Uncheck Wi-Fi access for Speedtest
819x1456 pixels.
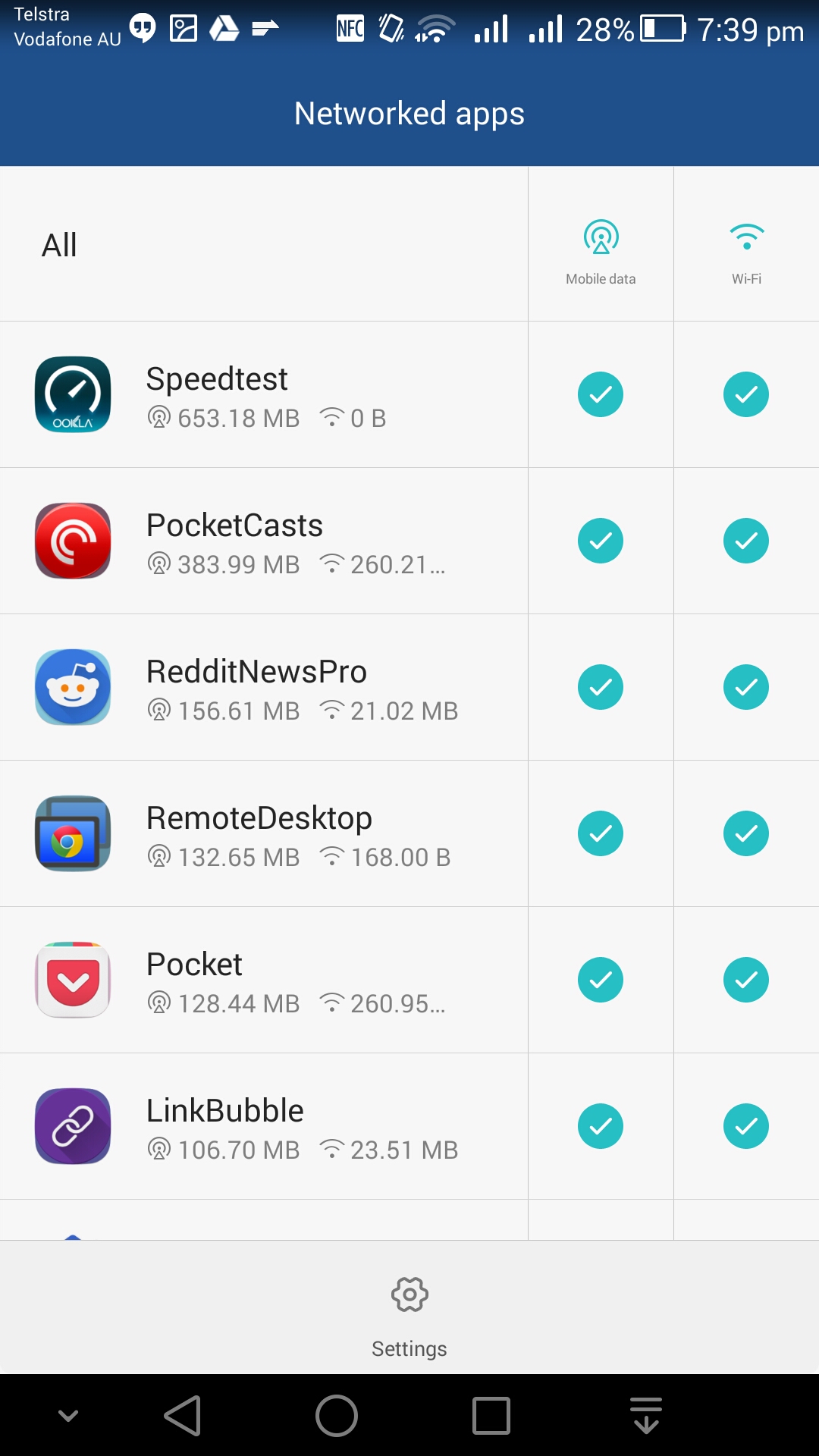pyautogui.click(x=746, y=394)
